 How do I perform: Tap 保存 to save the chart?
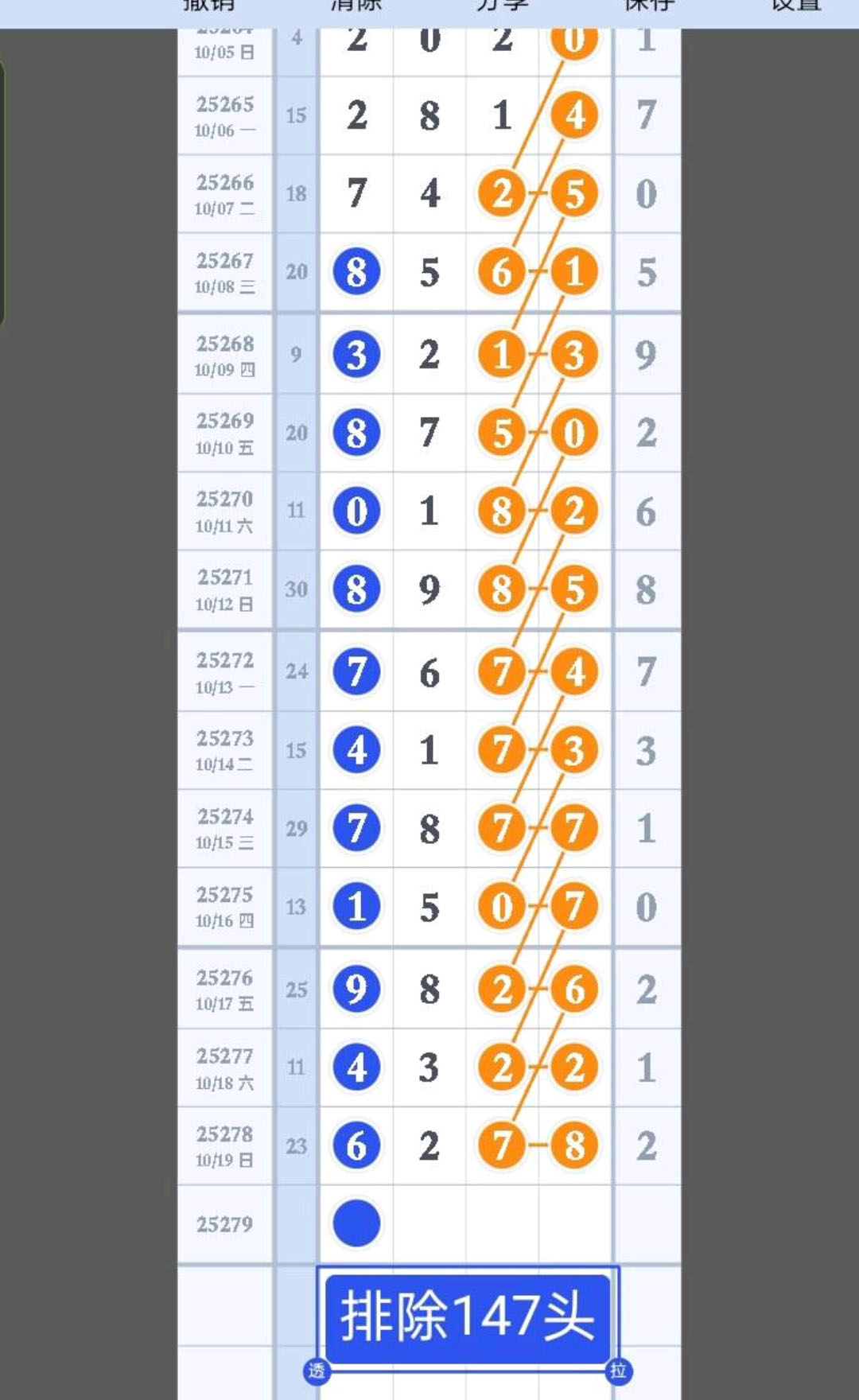[649, 6]
